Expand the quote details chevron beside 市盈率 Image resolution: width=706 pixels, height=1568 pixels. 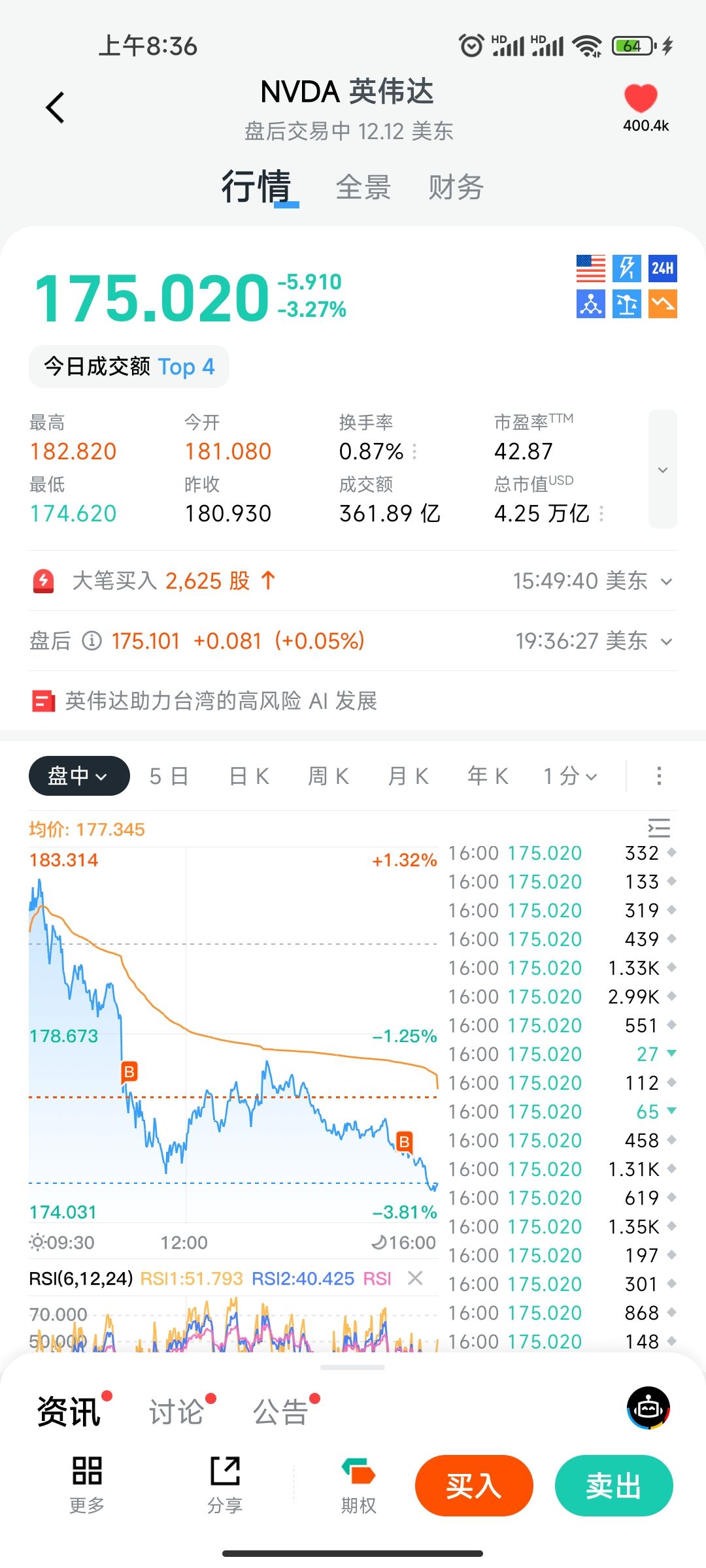pyautogui.click(x=662, y=469)
